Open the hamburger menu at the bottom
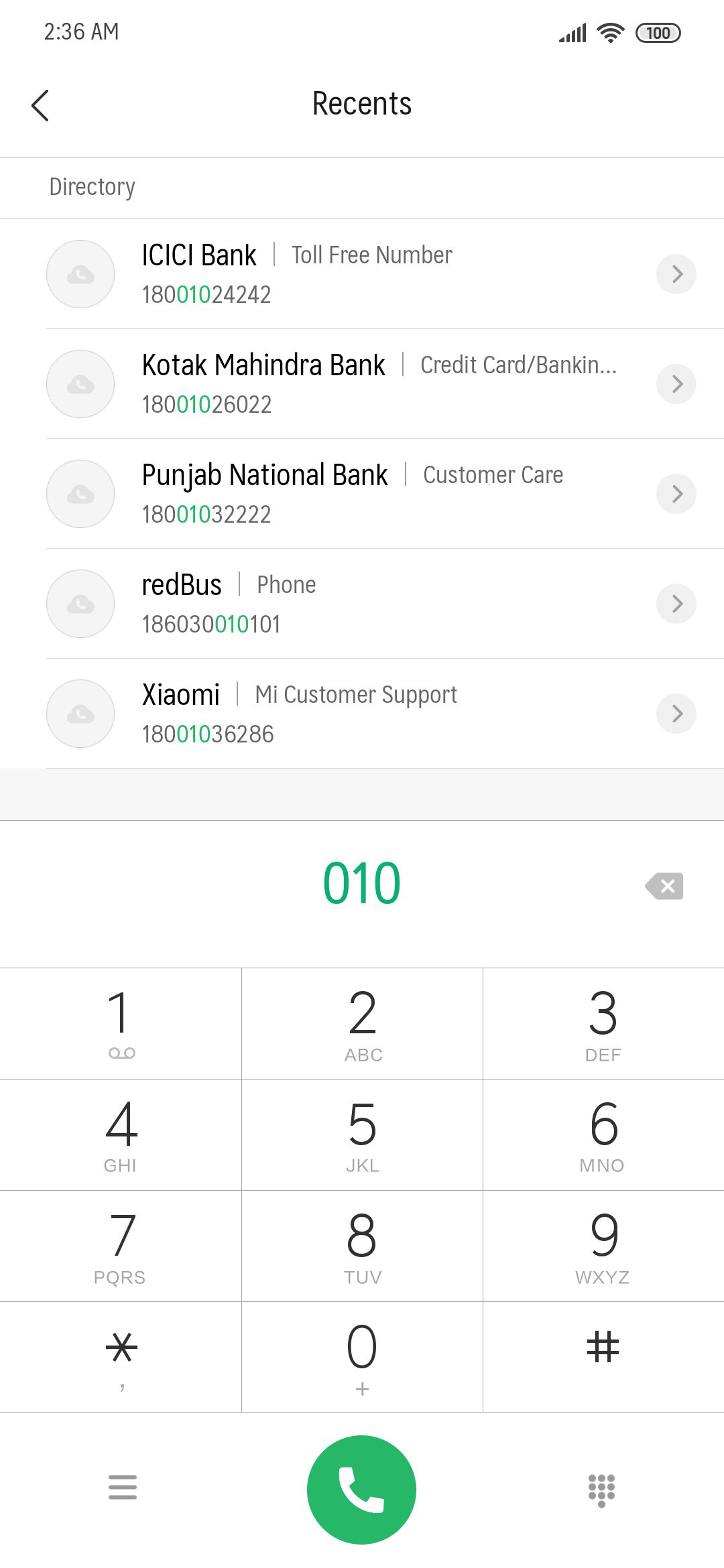This screenshot has width=724, height=1568. pos(123,1487)
